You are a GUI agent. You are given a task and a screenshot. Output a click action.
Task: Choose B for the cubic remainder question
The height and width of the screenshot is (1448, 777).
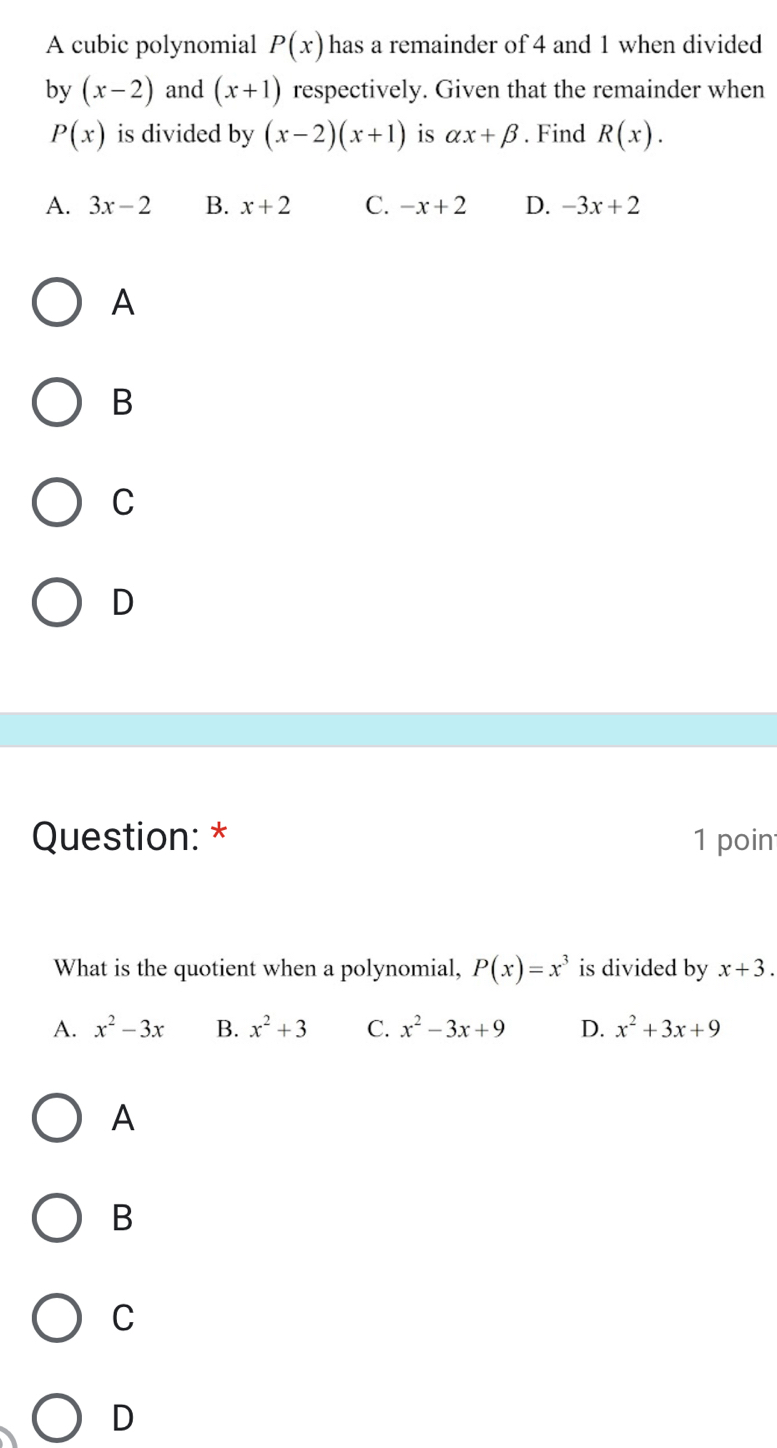pyautogui.click(x=58, y=402)
